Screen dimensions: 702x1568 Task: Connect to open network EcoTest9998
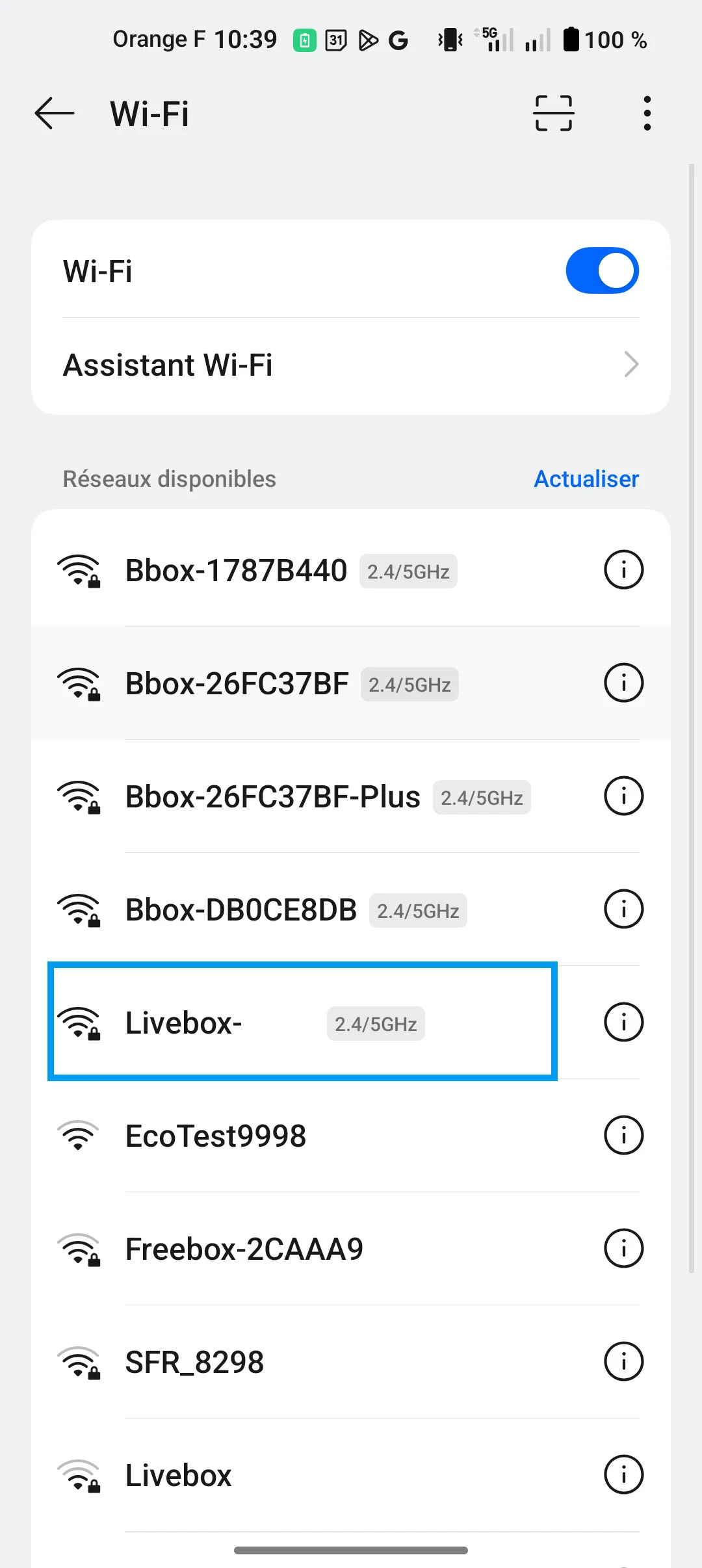tap(215, 1136)
